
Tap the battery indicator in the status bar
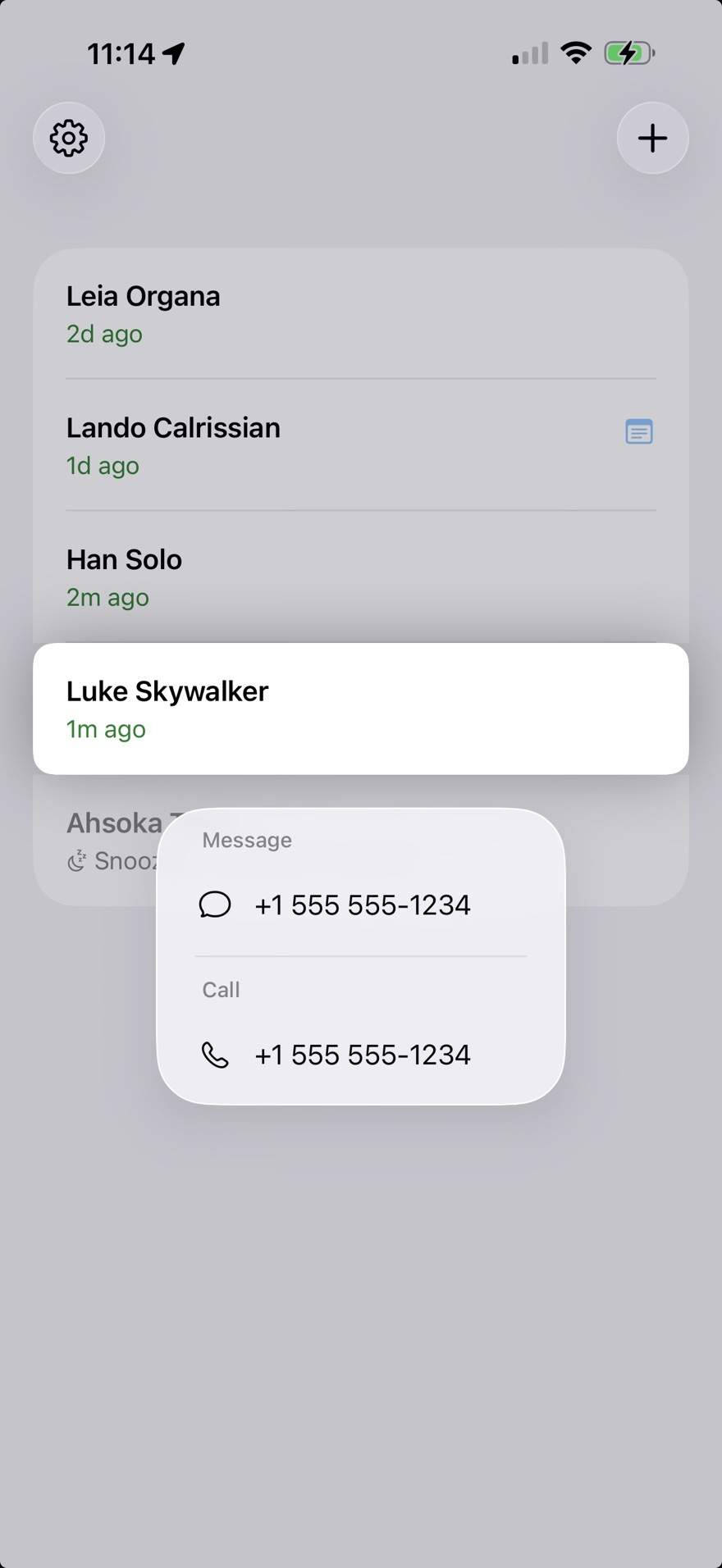(x=628, y=52)
